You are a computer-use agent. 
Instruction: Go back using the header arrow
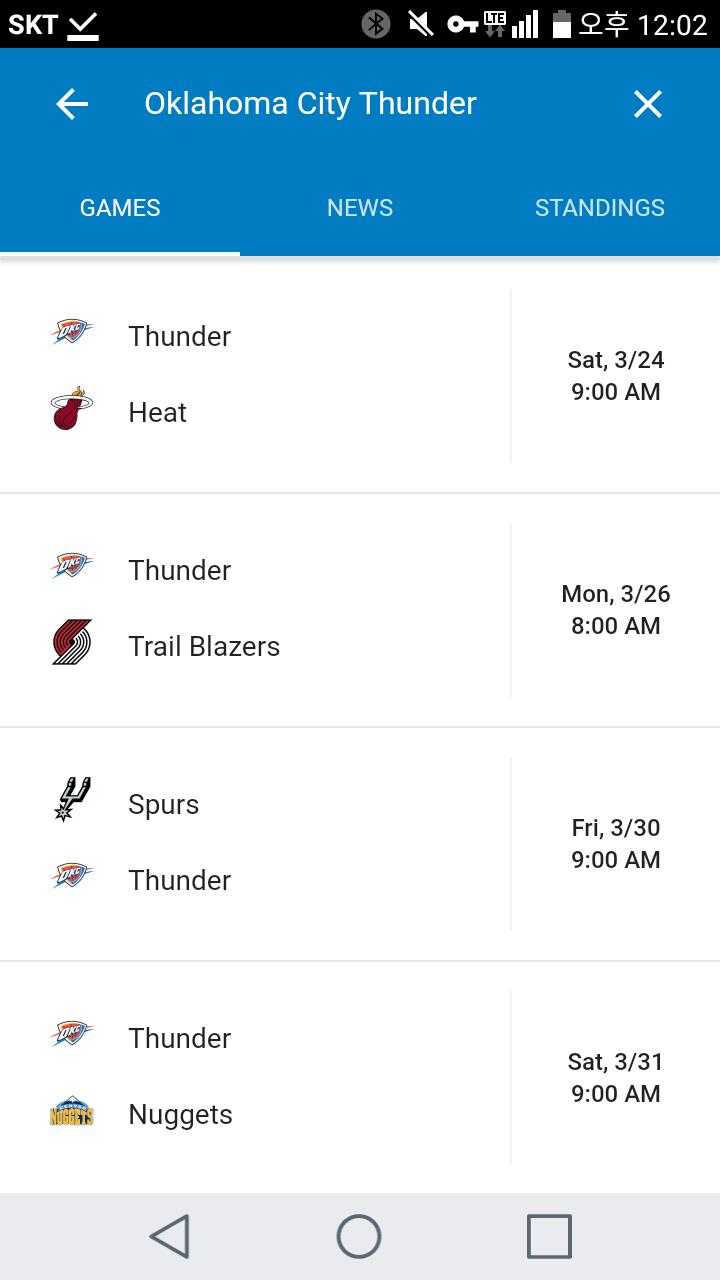coord(72,104)
